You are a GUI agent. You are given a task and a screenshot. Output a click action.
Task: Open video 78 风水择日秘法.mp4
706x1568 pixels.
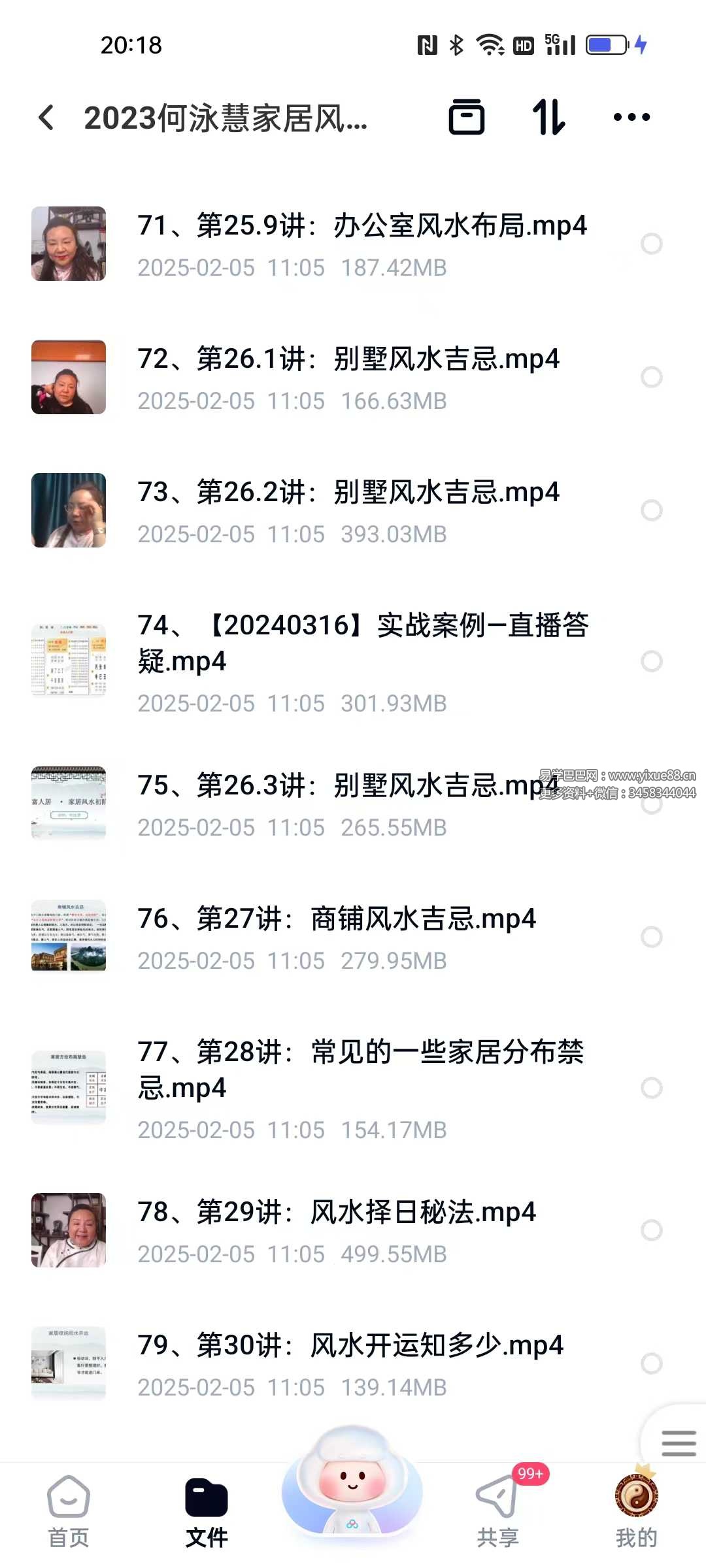pos(353,1231)
